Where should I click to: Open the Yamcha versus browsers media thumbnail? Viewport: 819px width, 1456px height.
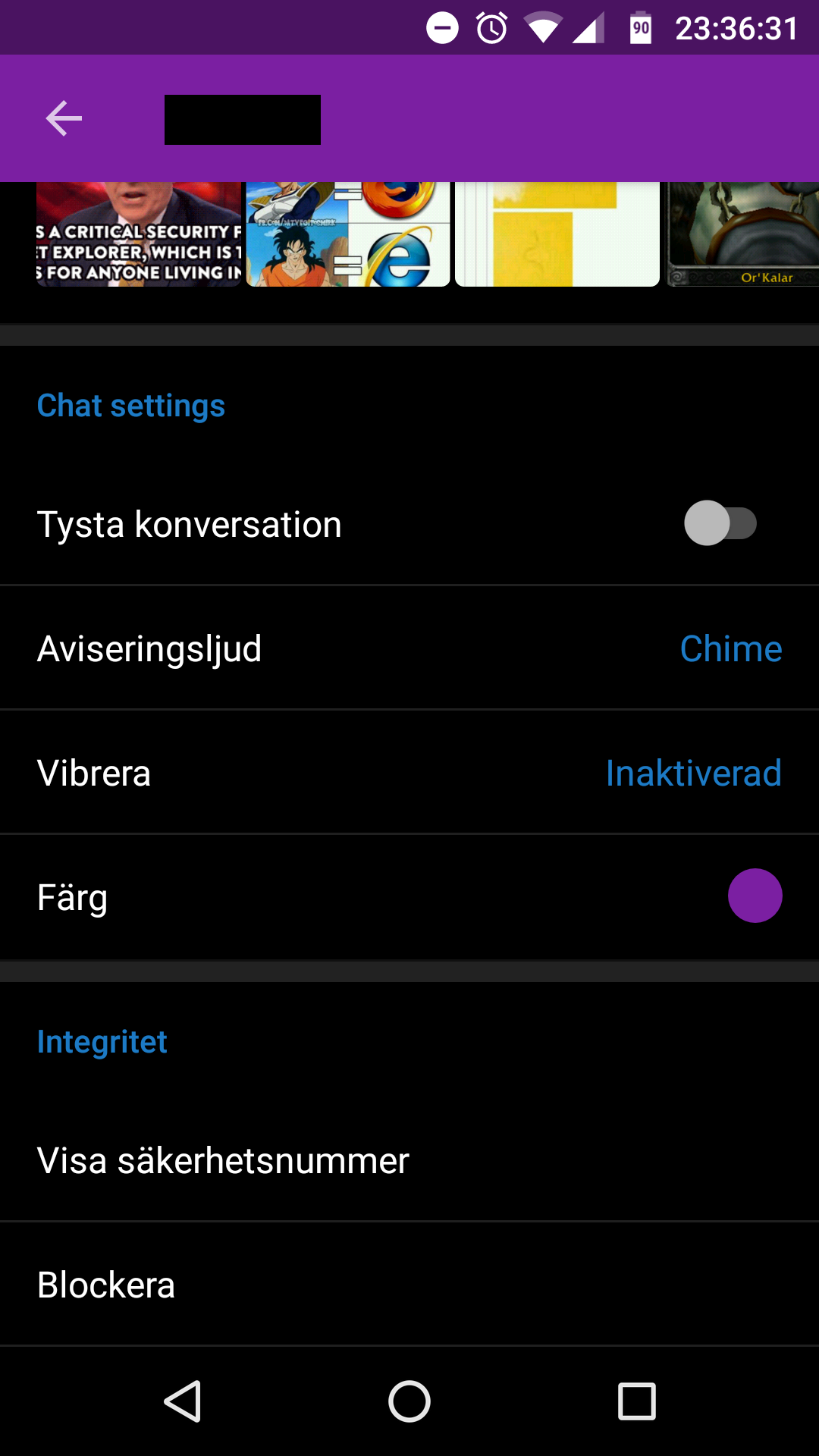[347, 234]
